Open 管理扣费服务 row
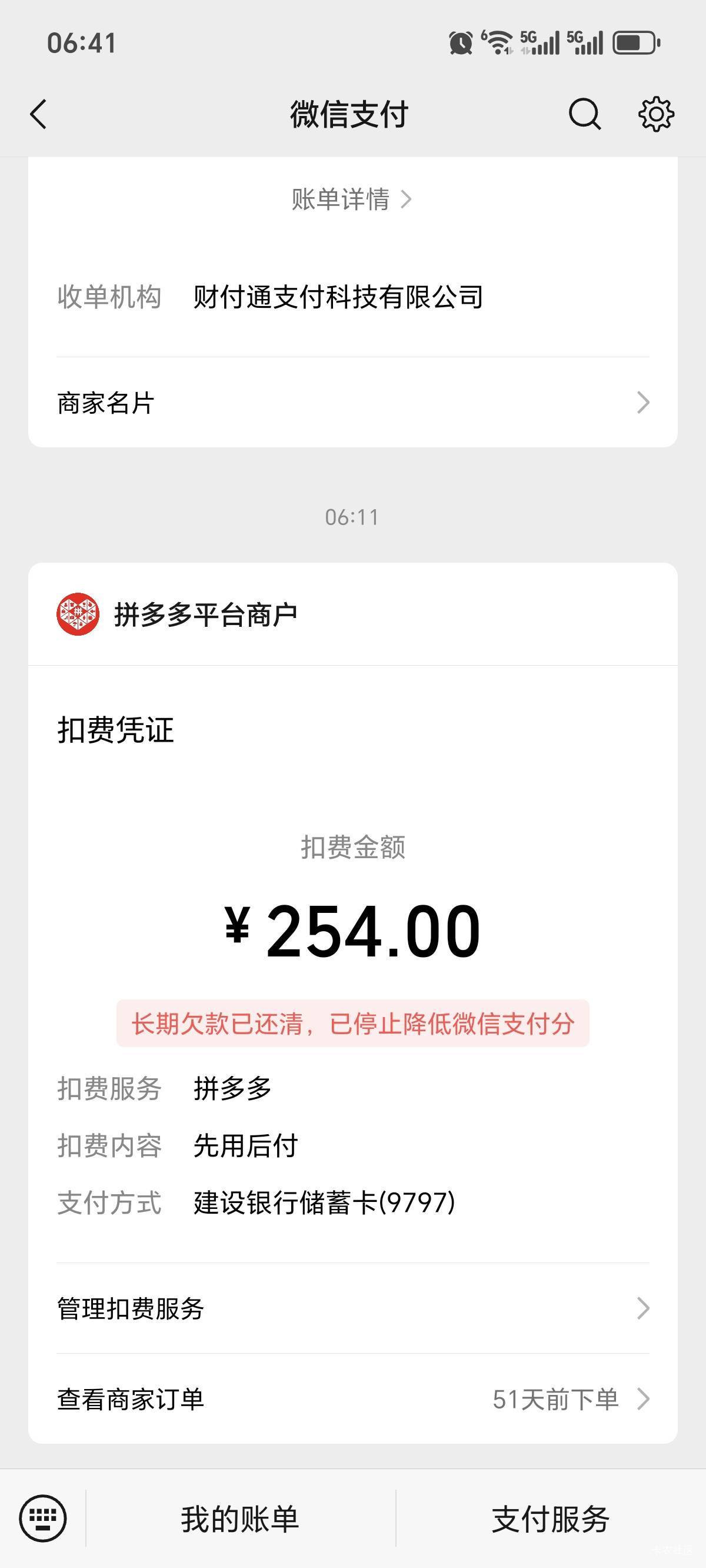706x1568 pixels. 353,1308
